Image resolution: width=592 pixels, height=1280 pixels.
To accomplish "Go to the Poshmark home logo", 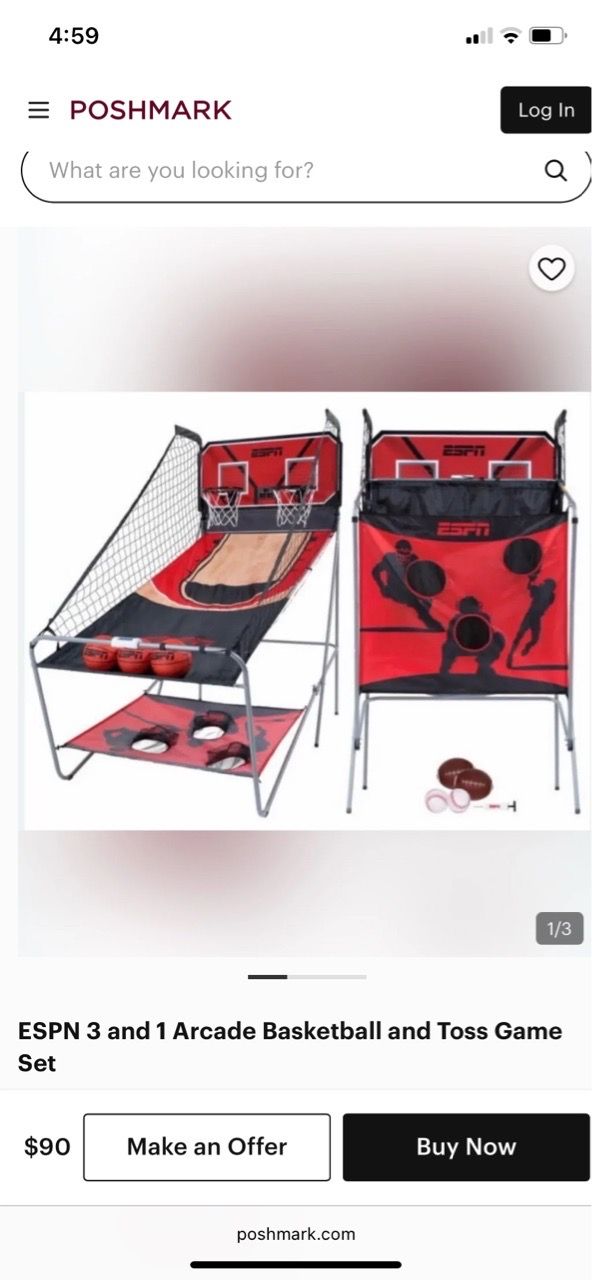I will 151,110.
